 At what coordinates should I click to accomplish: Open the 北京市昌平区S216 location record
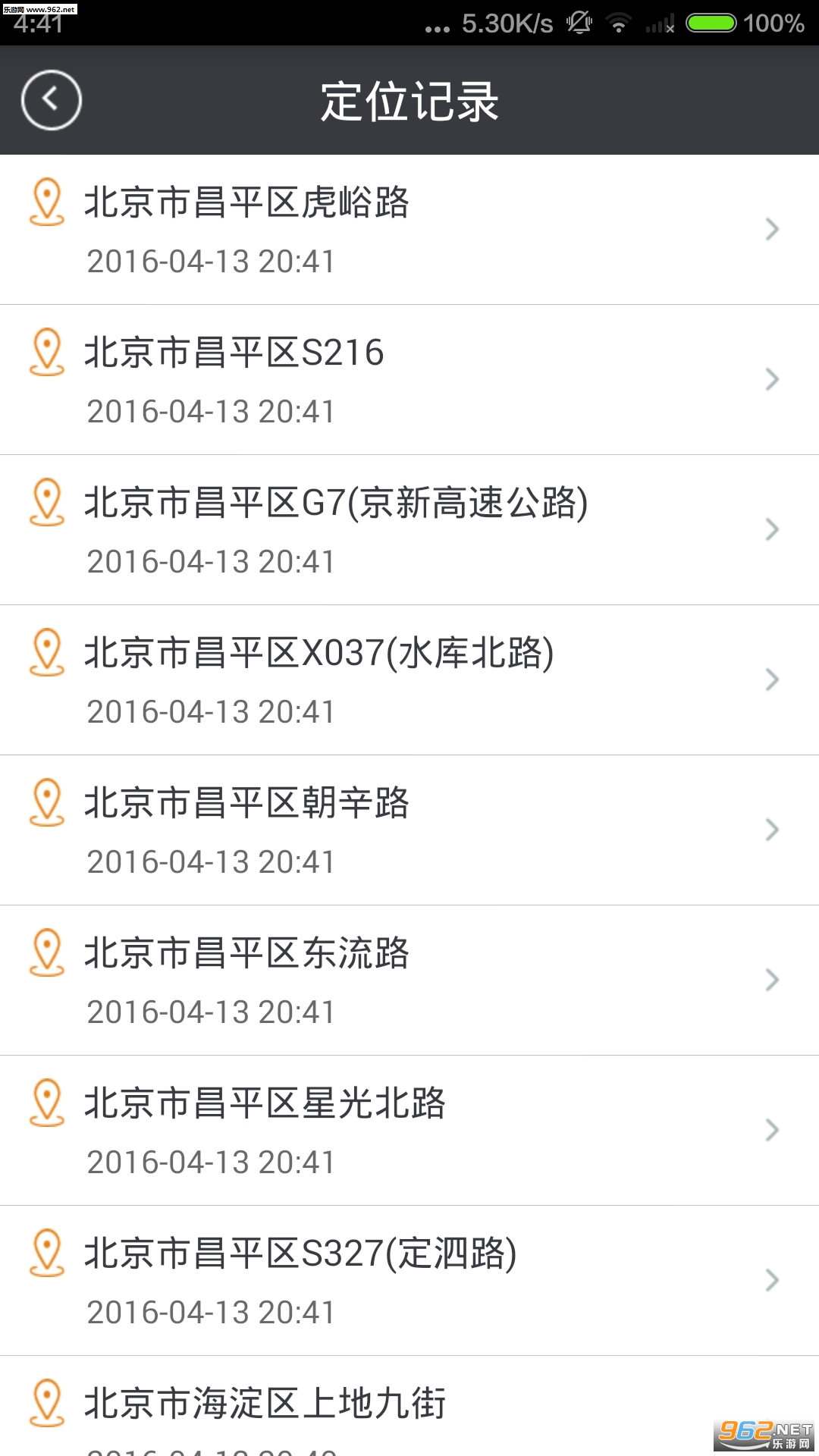409,380
